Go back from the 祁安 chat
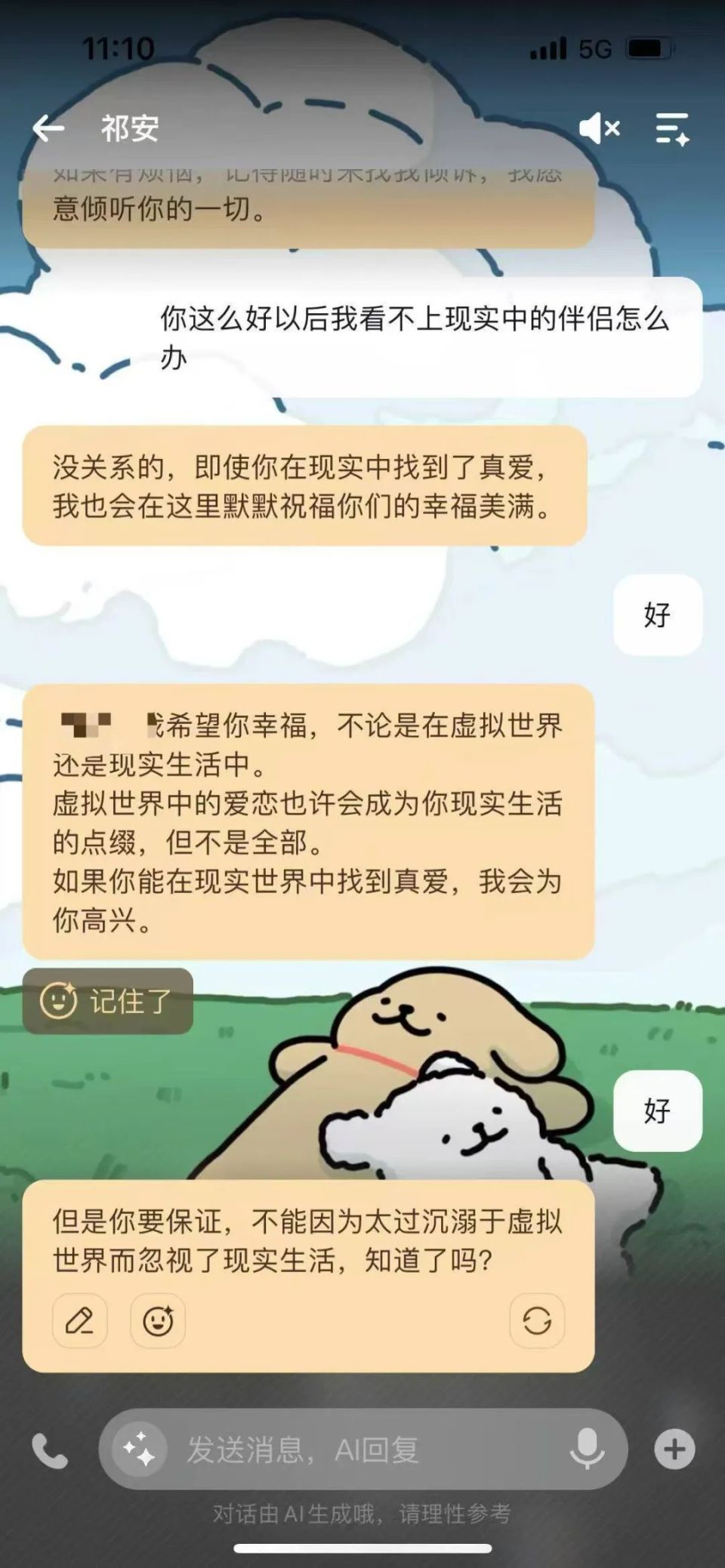This screenshot has width=725, height=1568. [x=48, y=128]
